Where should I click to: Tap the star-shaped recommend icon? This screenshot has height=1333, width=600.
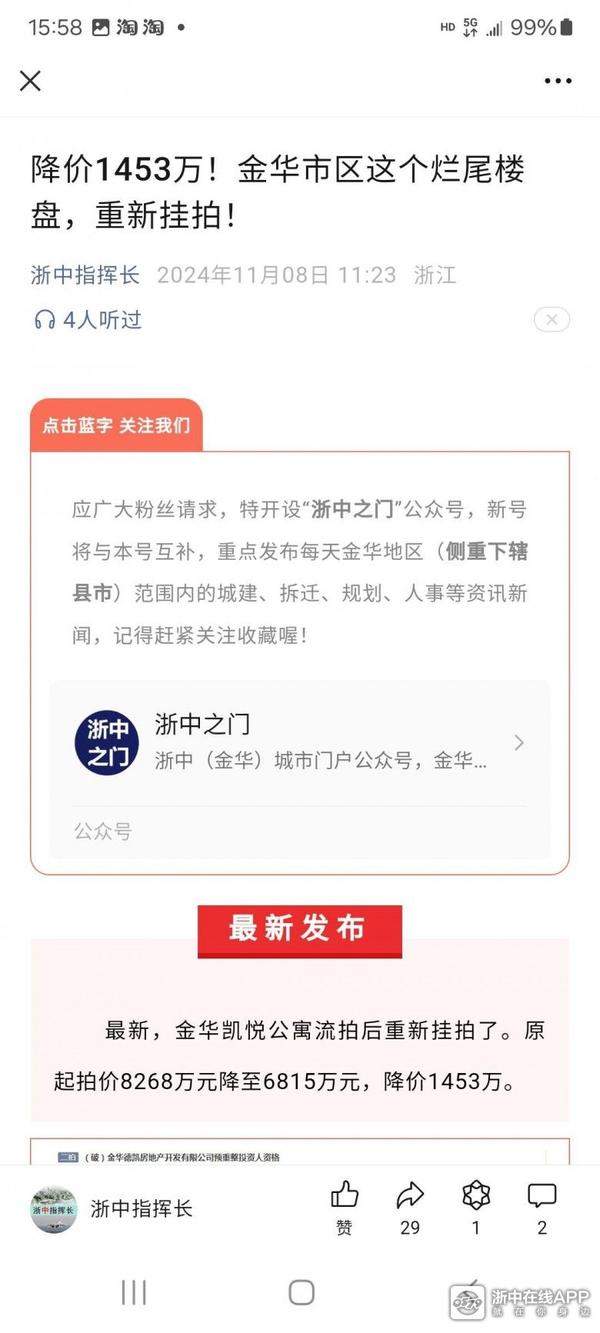(476, 1206)
